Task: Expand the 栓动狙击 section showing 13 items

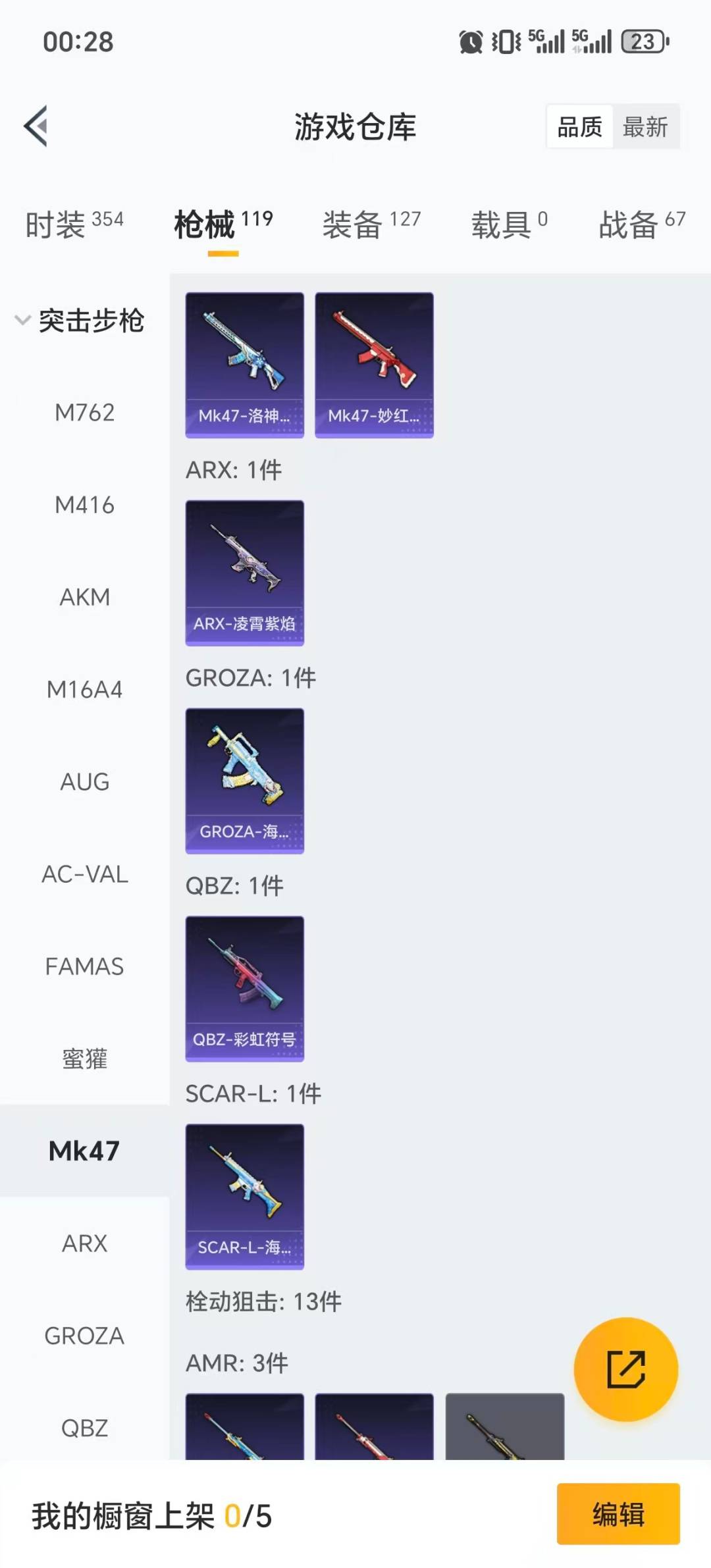Action: click(262, 1300)
